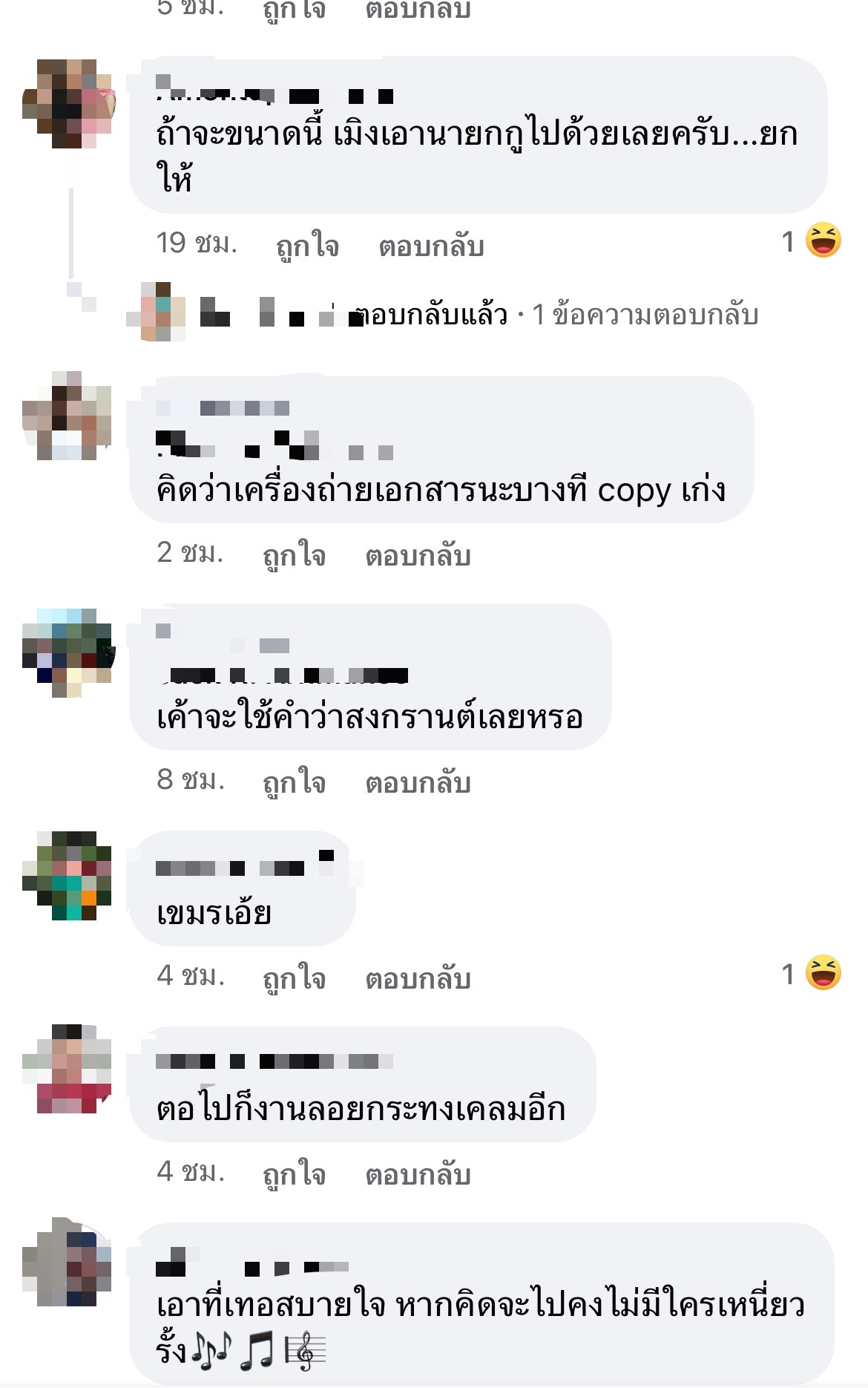Like the เขมรเอ้ย comment

[x=294, y=978]
